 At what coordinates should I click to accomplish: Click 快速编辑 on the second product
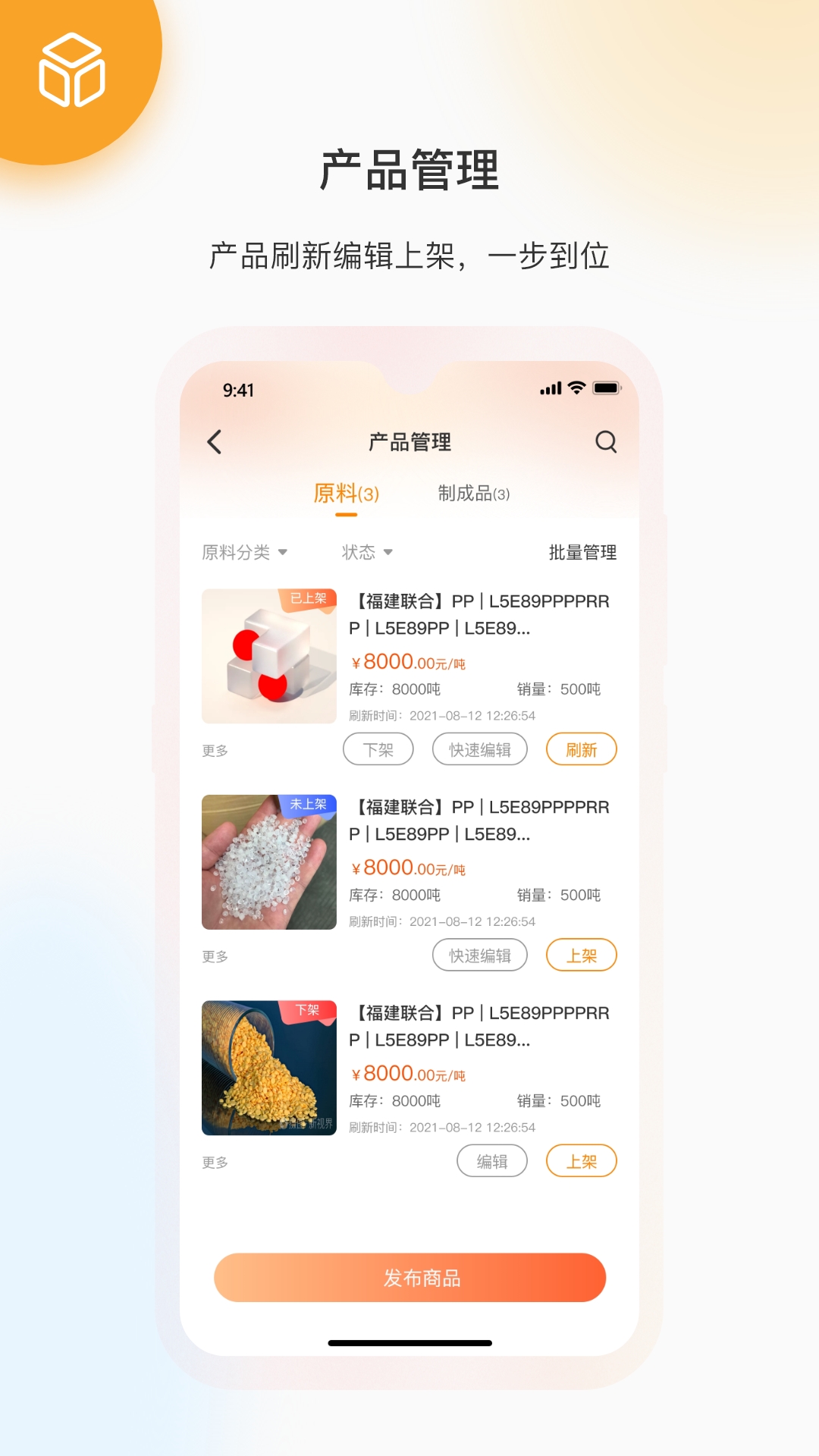click(479, 955)
